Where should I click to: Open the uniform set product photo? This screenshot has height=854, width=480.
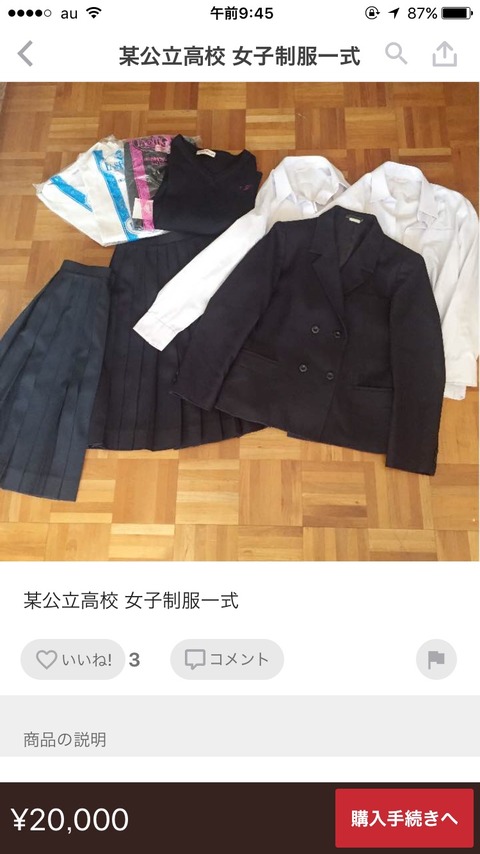240,321
